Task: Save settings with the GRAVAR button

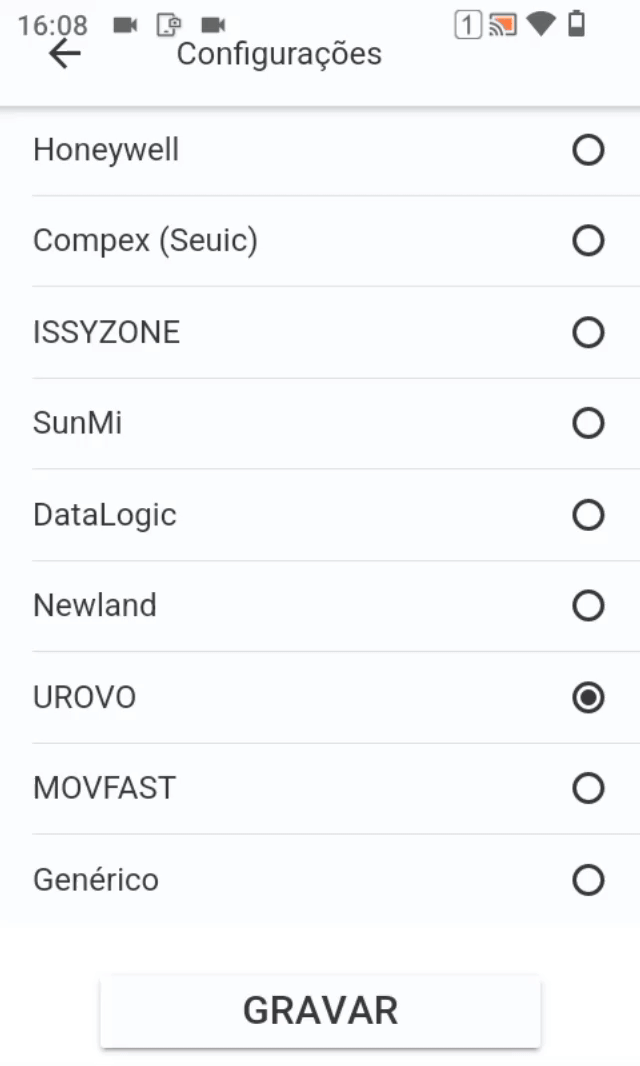Action: [320, 1011]
